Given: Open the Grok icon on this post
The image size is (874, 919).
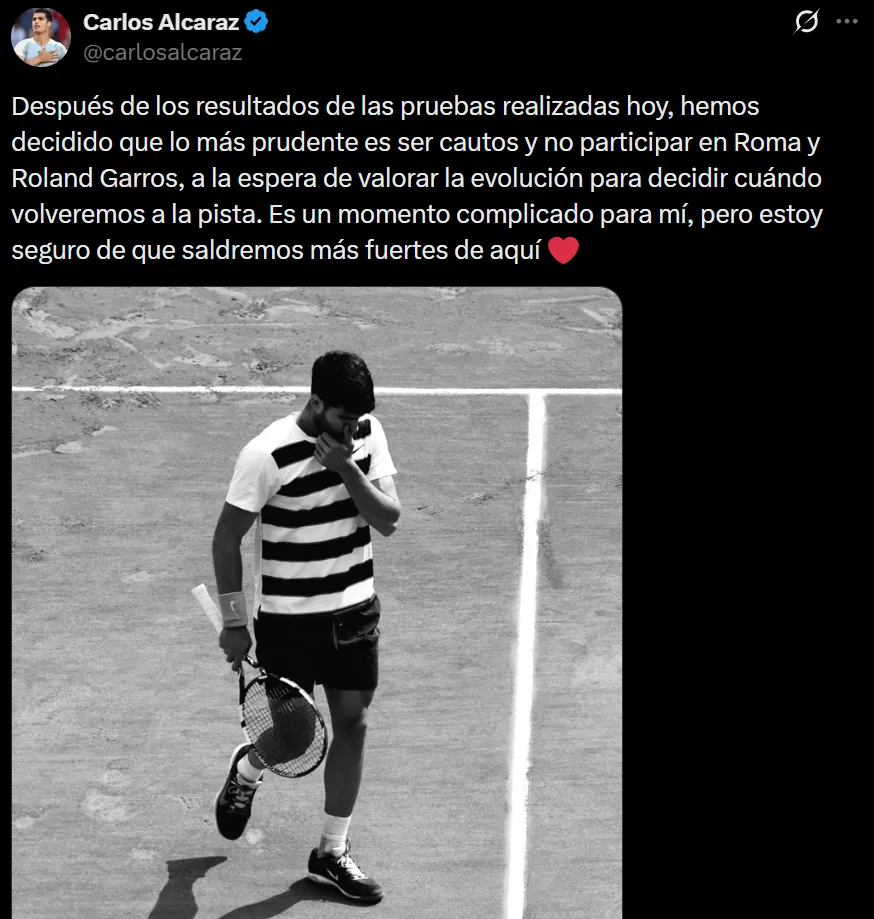Looking at the screenshot, I should pyautogui.click(x=806, y=22).
